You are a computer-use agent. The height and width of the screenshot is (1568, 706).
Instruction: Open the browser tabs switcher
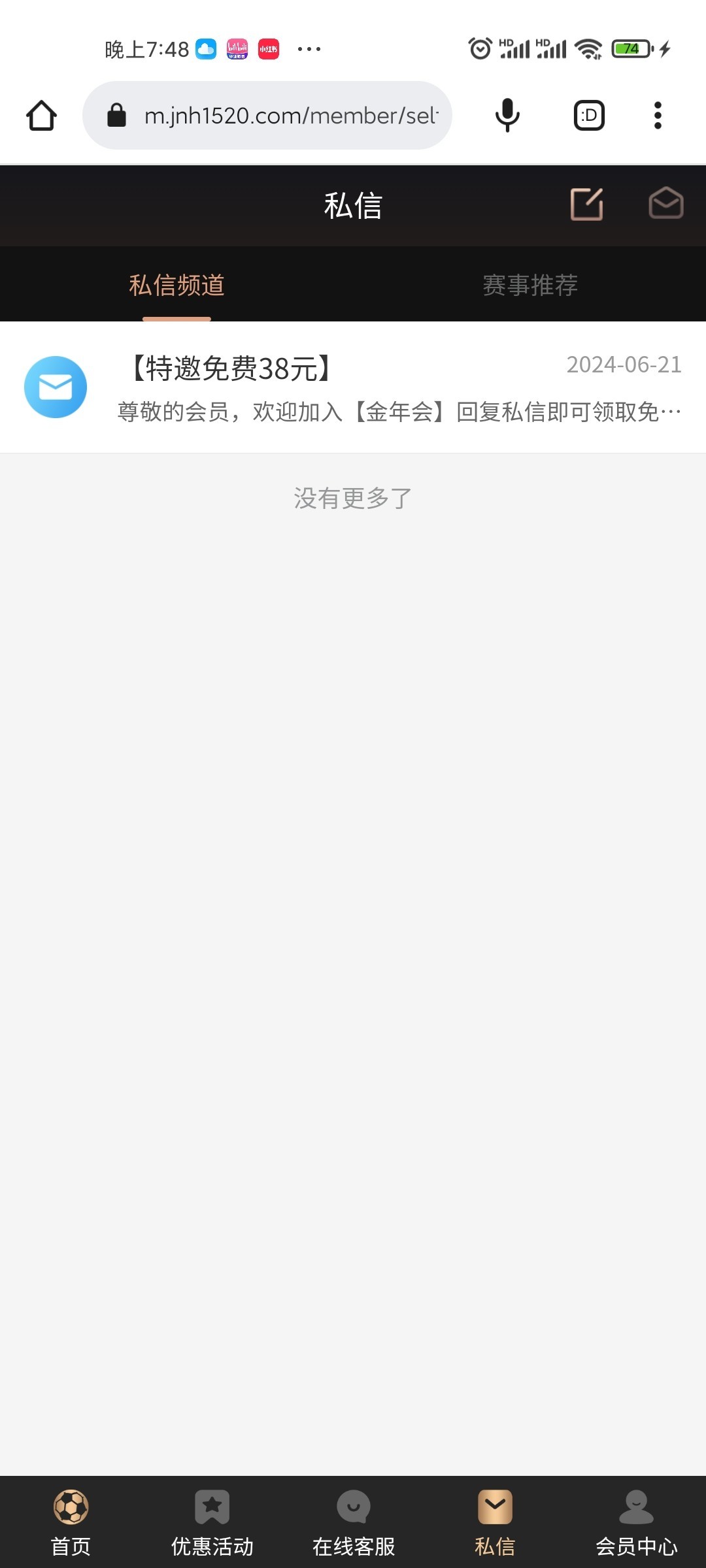(x=589, y=116)
